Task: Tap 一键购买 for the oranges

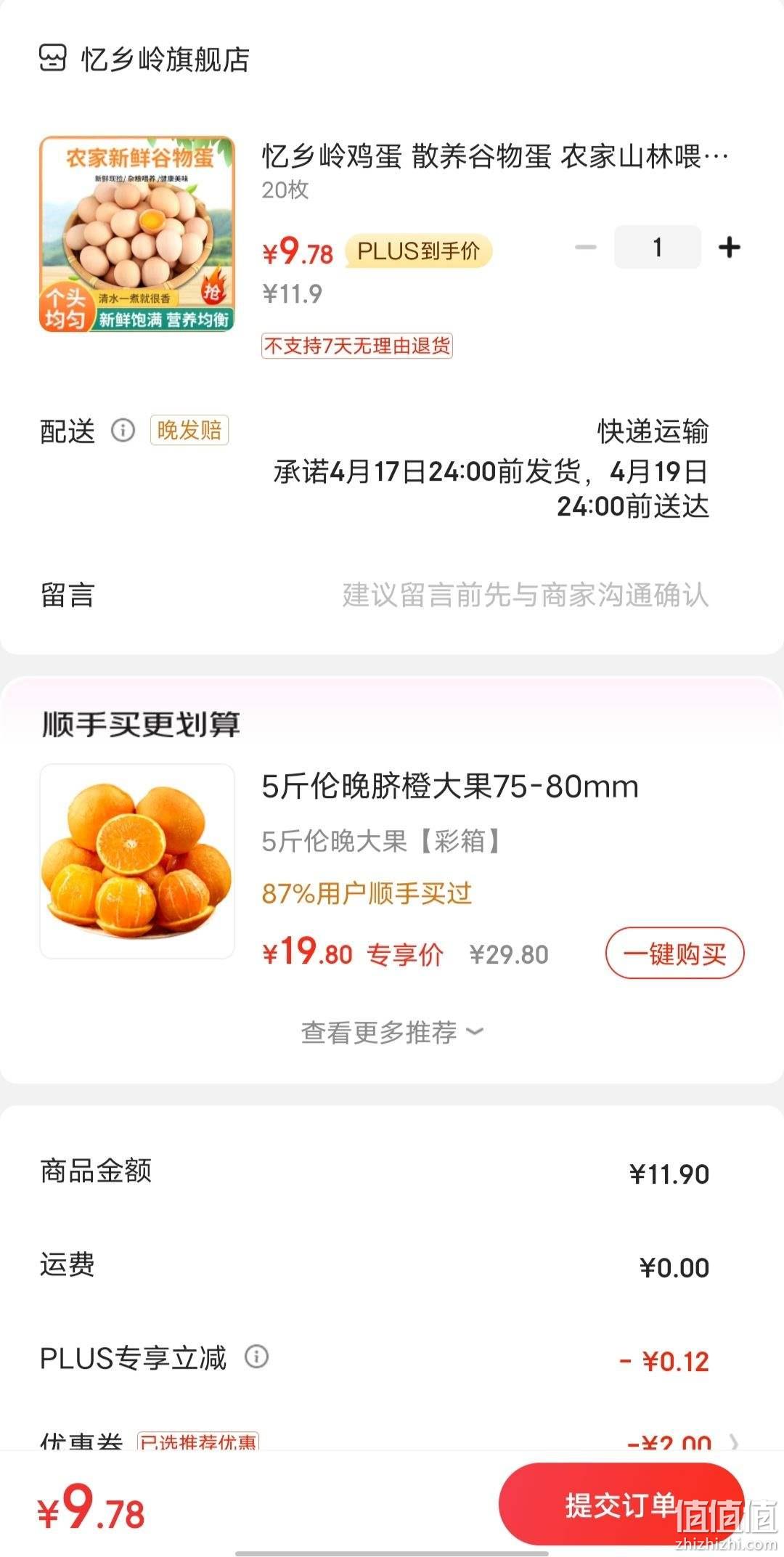Action: (x=674, y=953)
